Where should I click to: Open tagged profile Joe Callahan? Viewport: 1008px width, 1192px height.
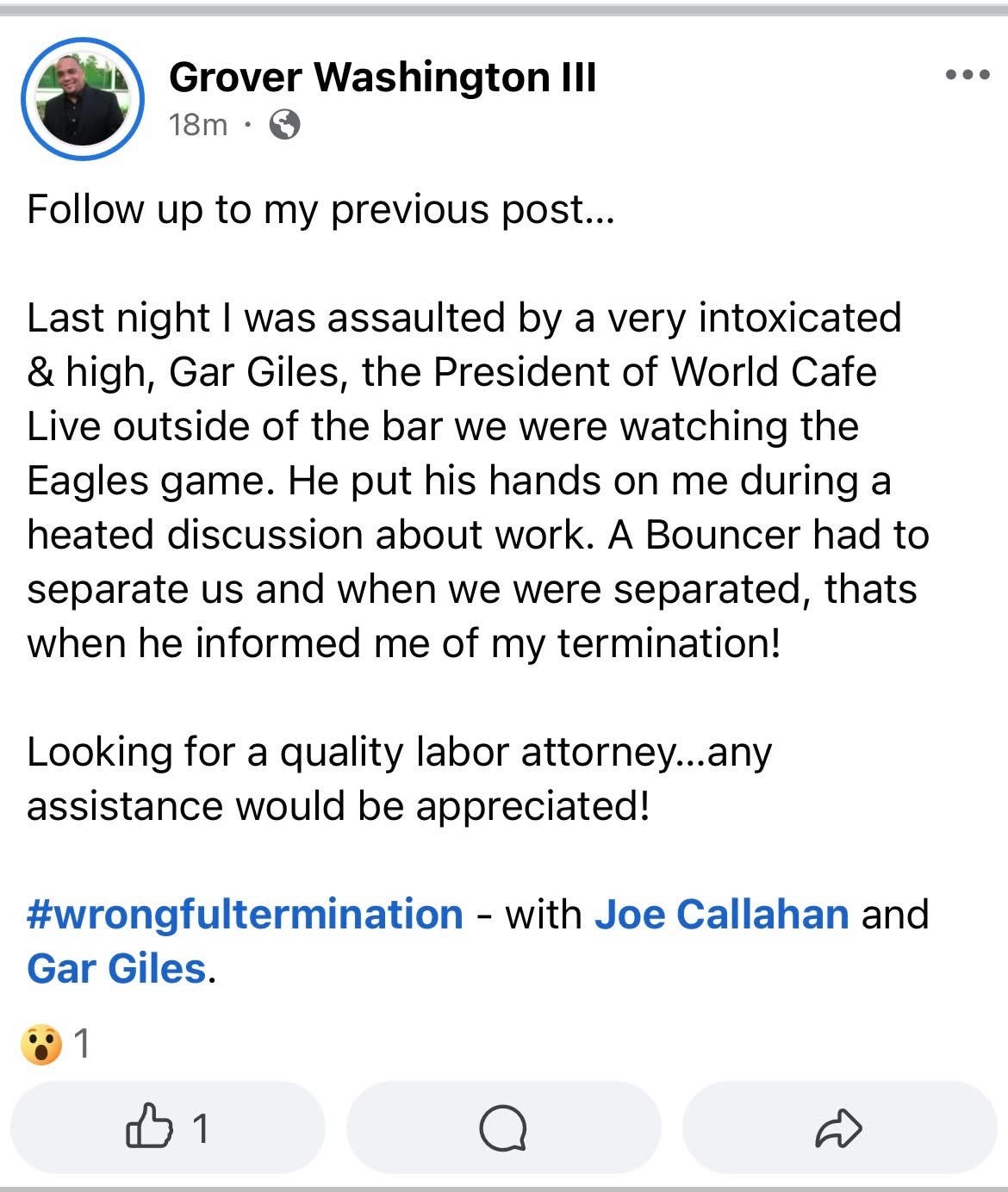722,914
